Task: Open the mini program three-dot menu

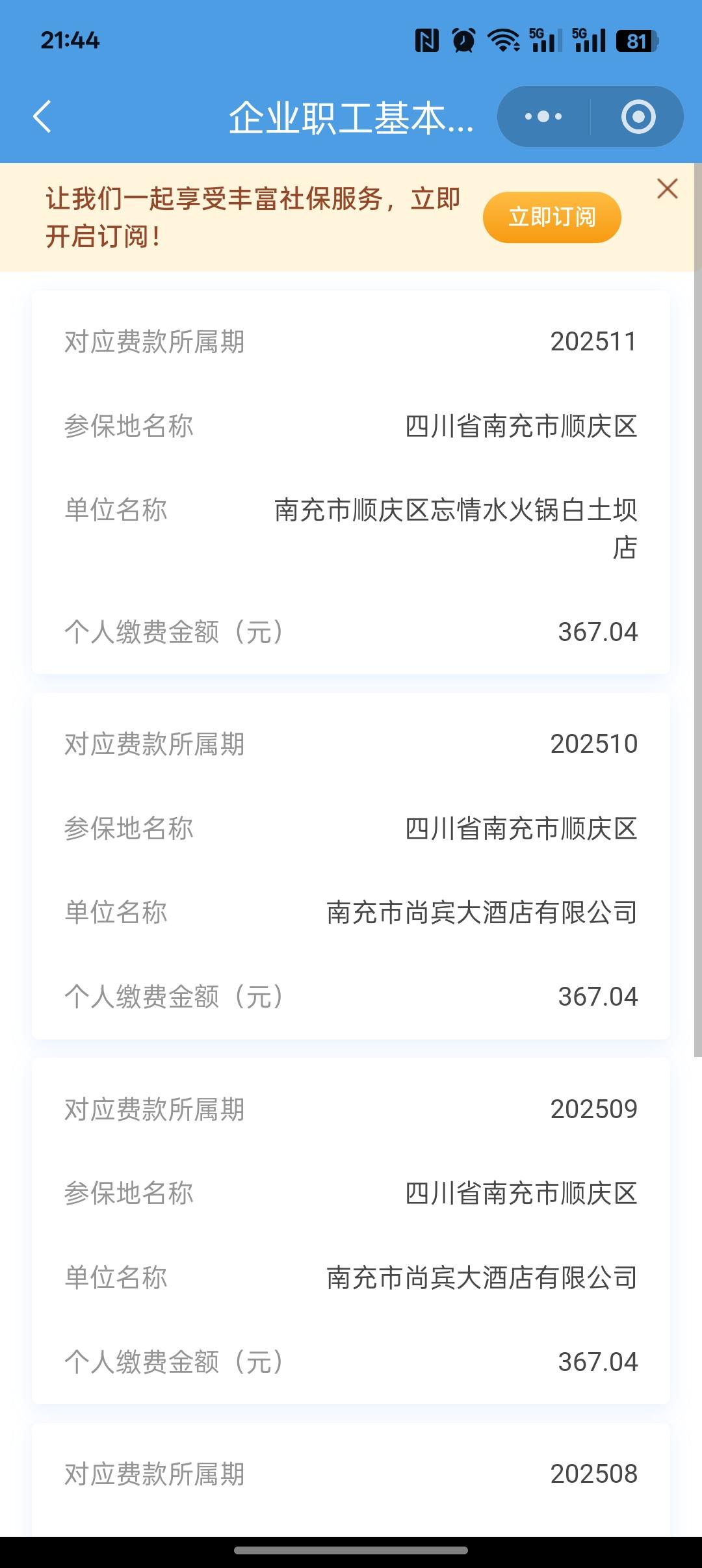Action: [x=543, y=117]
